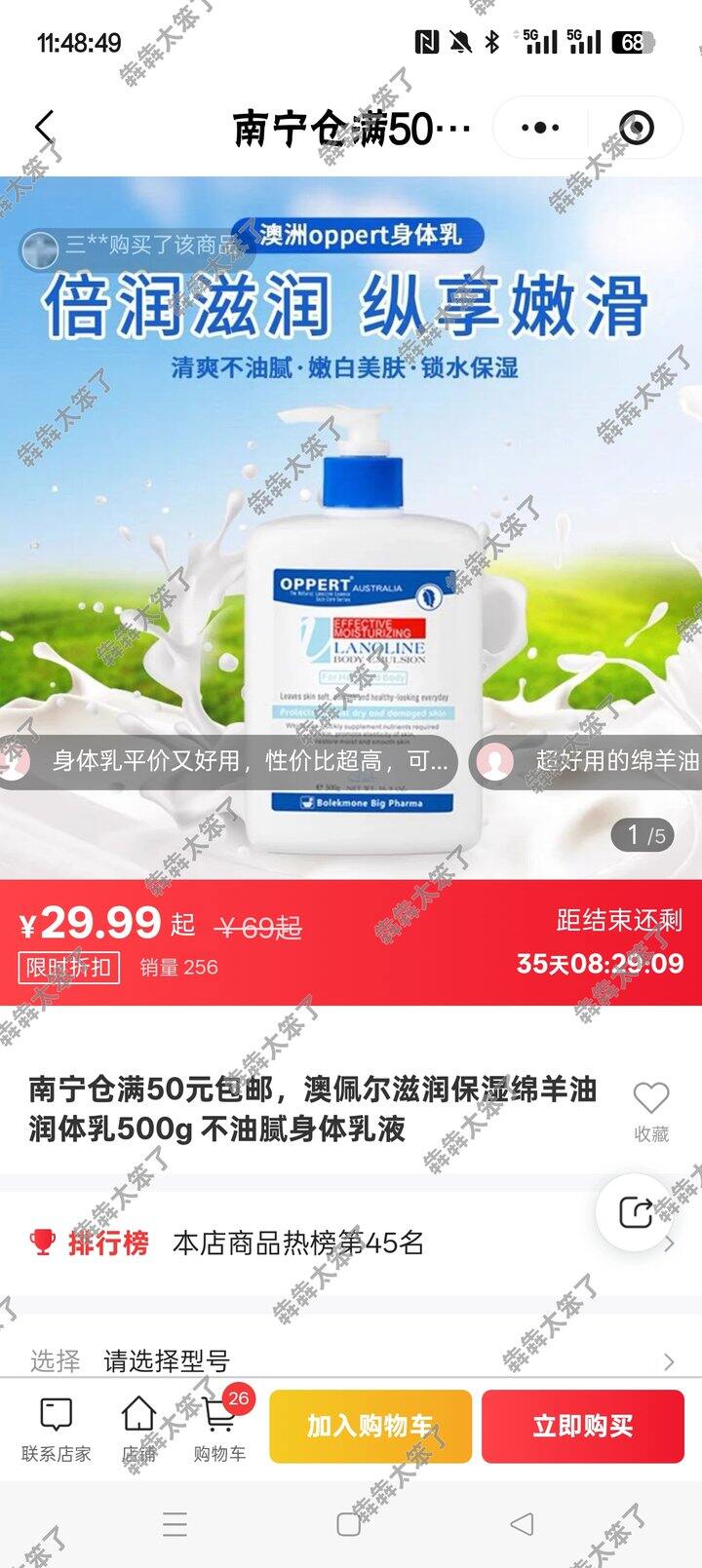Expand the 请选择型号 model selector

coord(351,1360)
